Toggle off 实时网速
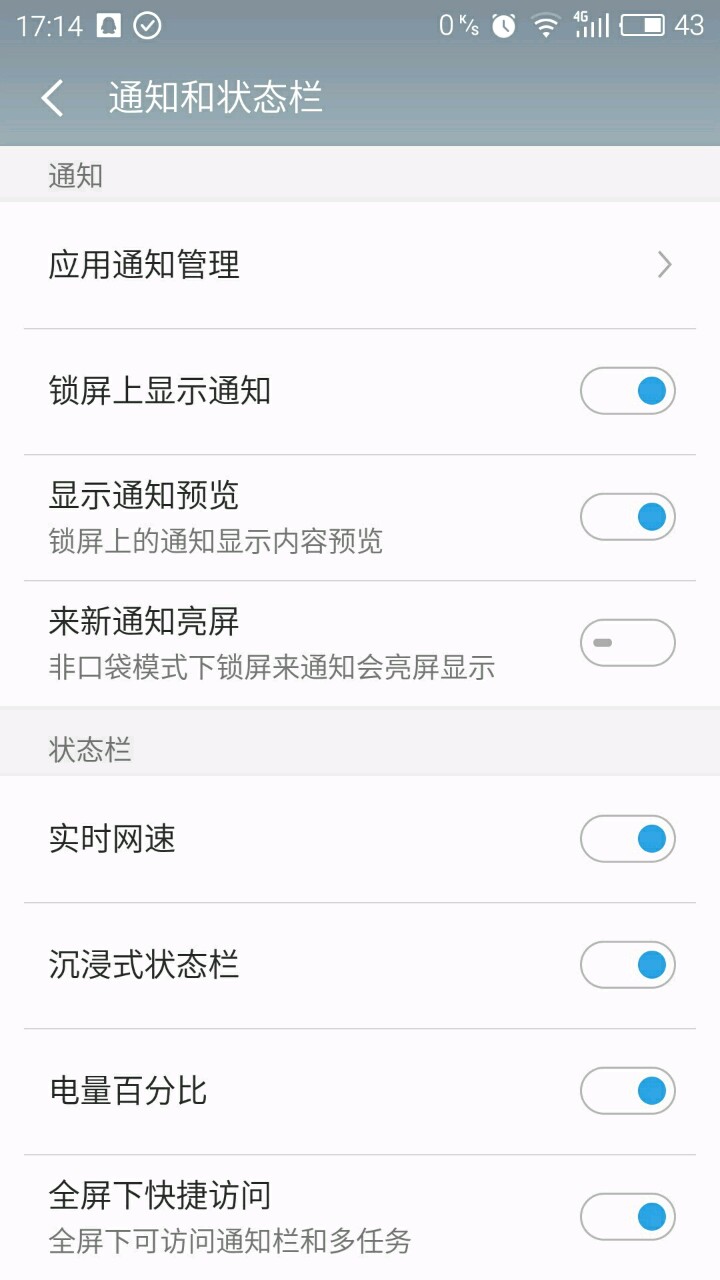 627,839
